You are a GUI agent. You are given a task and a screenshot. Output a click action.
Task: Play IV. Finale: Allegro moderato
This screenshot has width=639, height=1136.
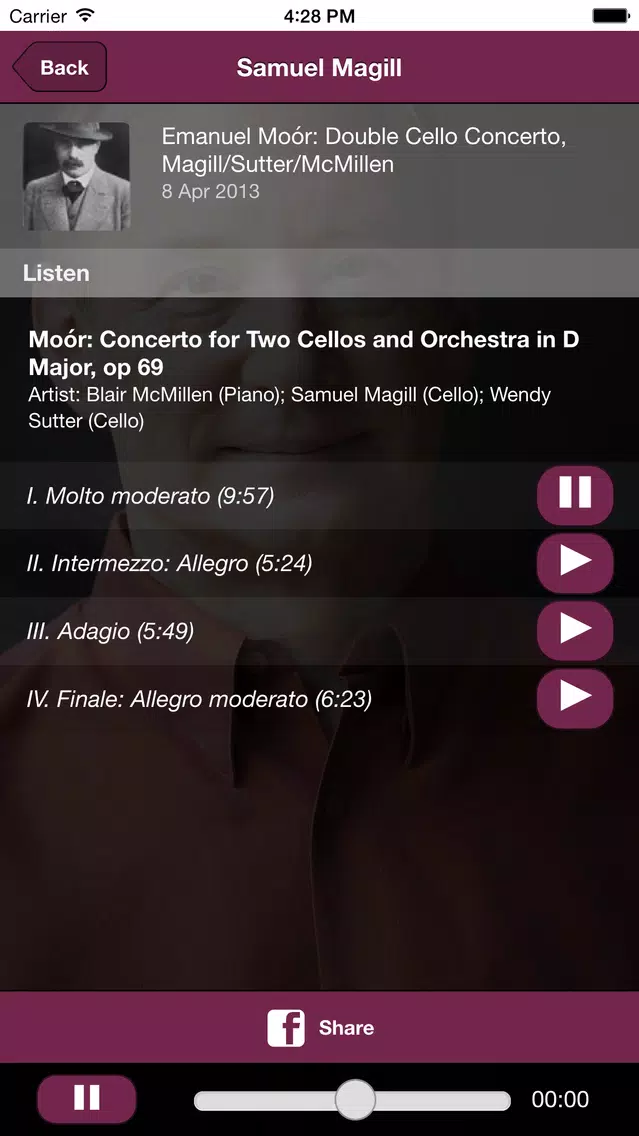pyautogui.click(x=574, y=697)
